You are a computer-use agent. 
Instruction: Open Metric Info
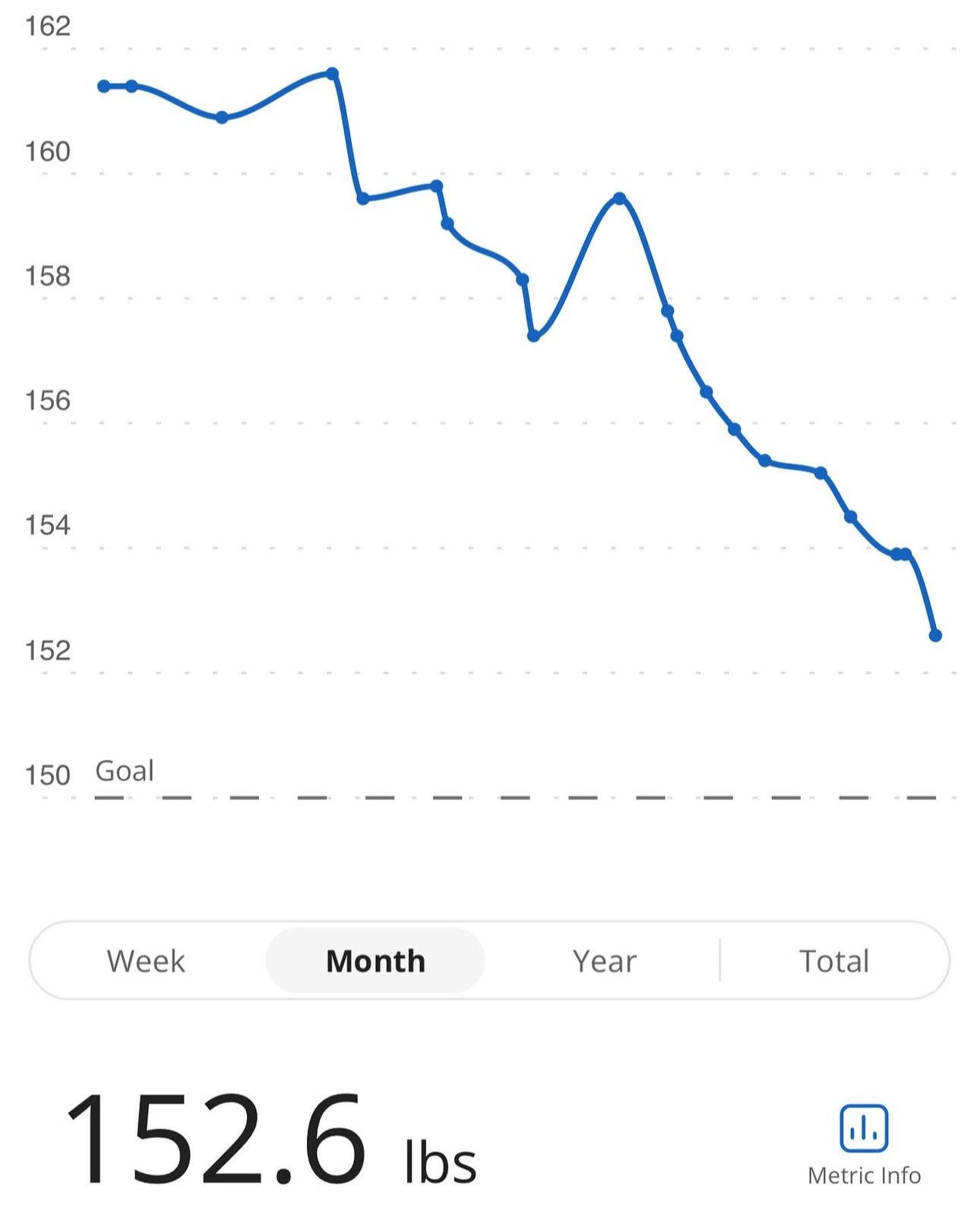[x=864, y=1145]
